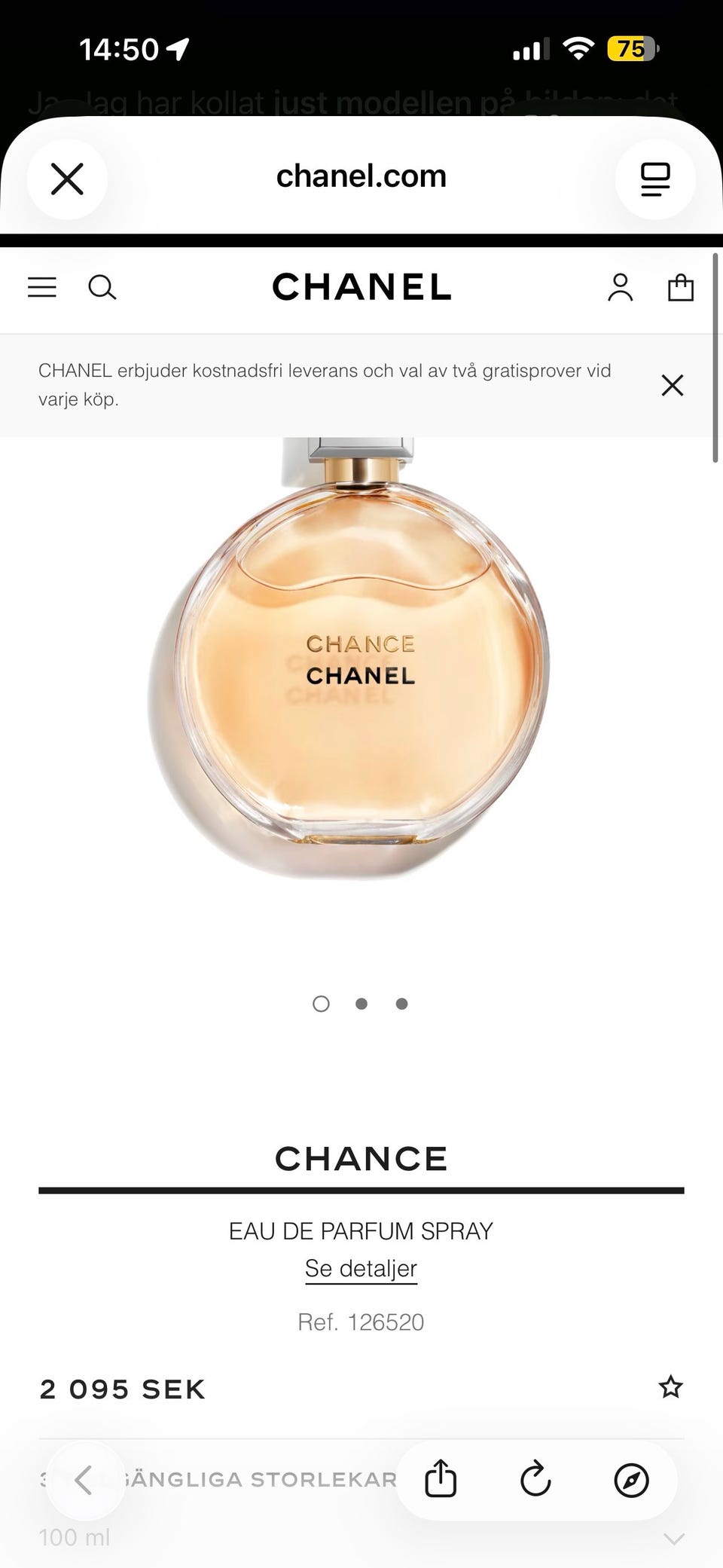Expand the 100 ml size dropdown
The width and height of the screenshot is (723, 1568).
click(x=361, y=1538)
